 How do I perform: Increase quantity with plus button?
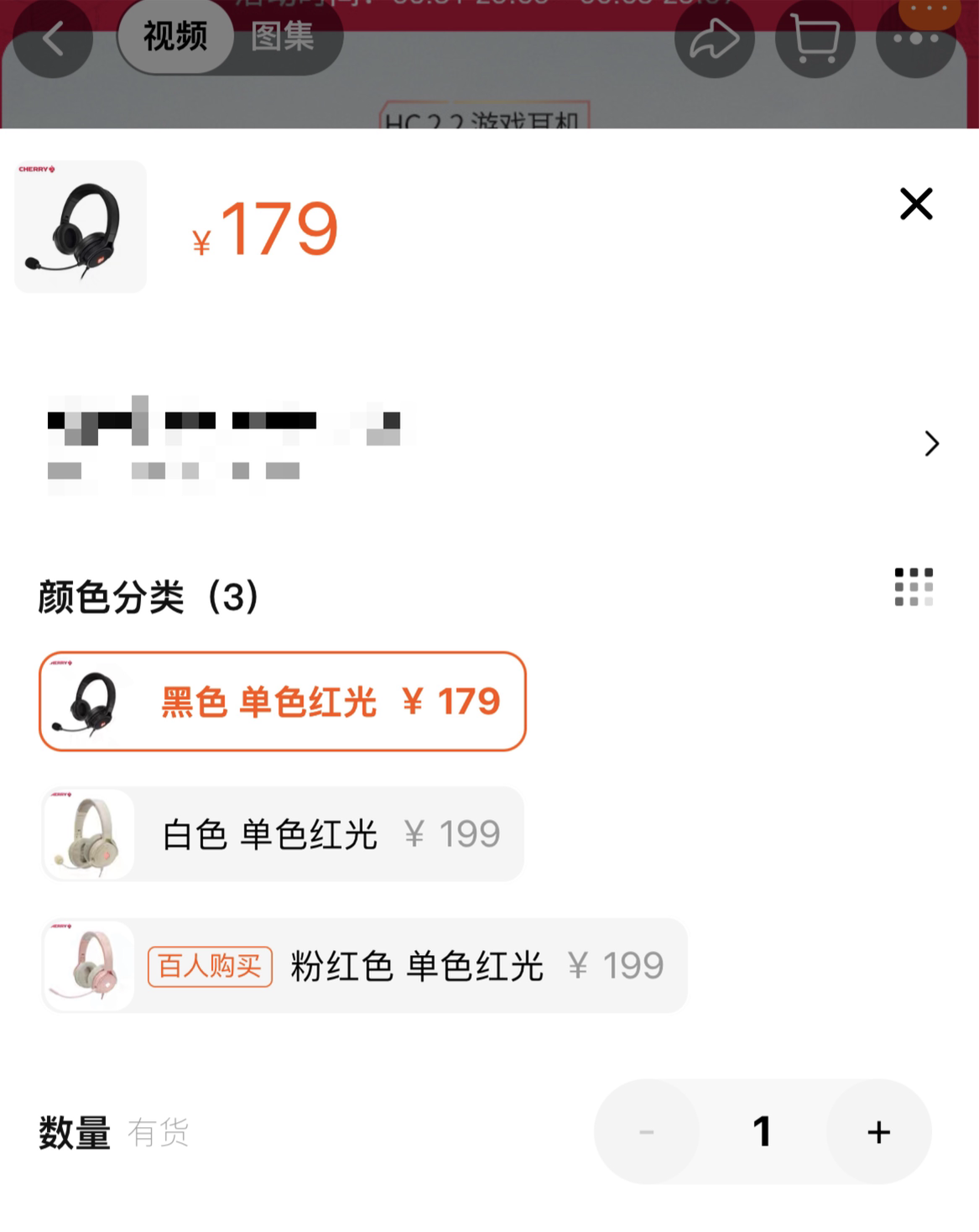click(x=878, y=1132)
